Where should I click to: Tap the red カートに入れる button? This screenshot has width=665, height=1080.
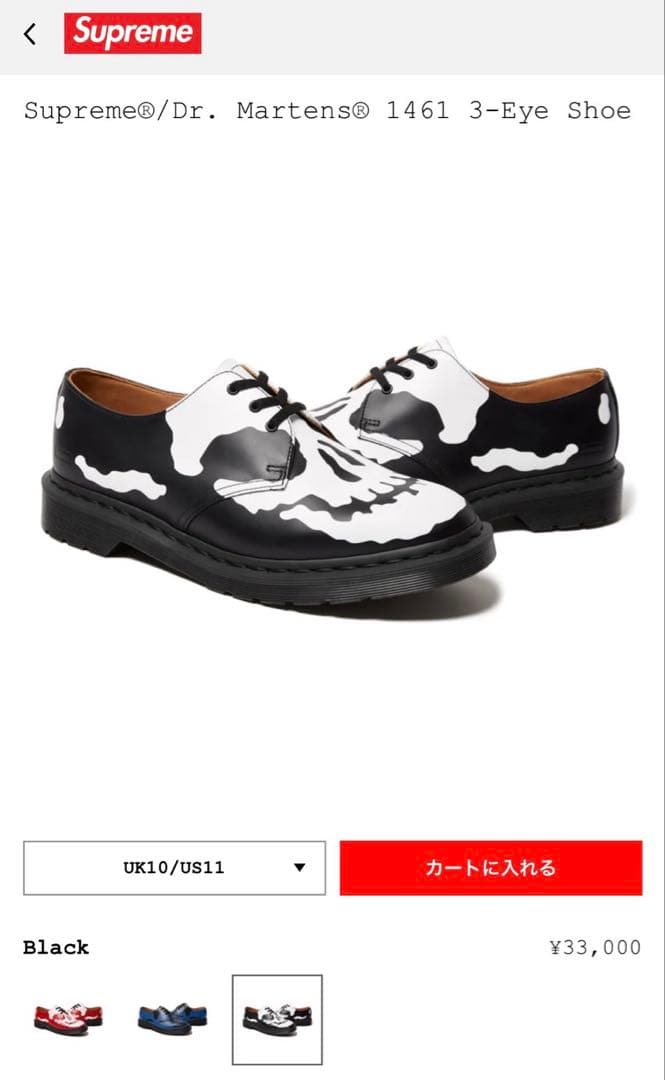point(490,867)
